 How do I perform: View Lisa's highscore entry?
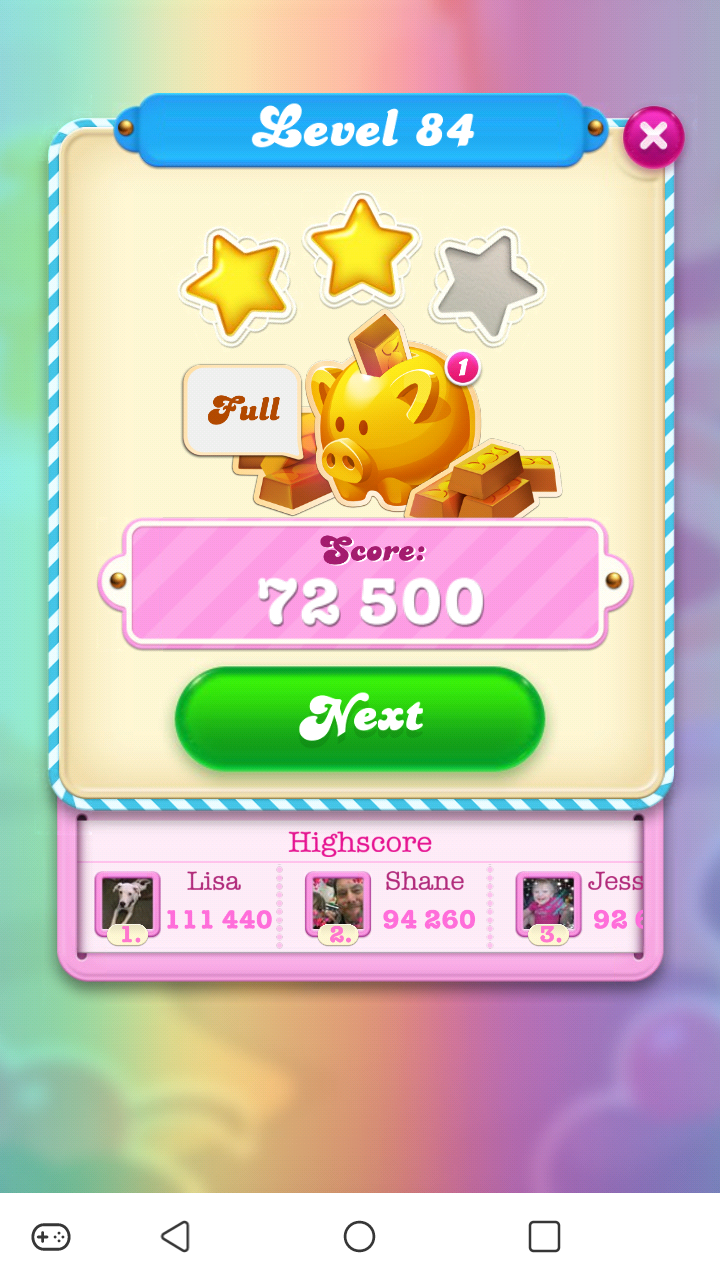pyautogui.click(x=185, y=904)
